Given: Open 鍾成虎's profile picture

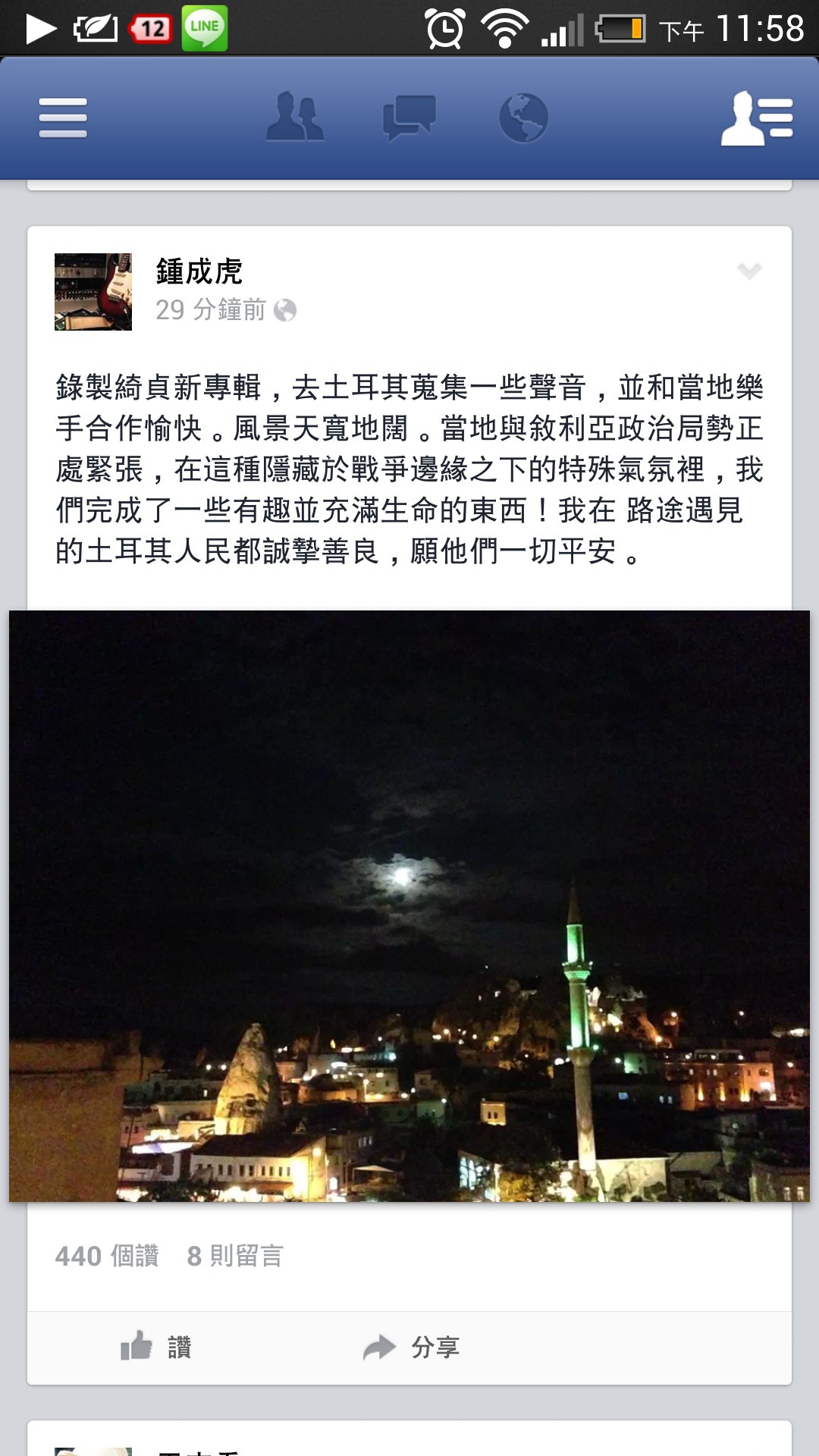Looking at the screenshot, I should [93, 292].
